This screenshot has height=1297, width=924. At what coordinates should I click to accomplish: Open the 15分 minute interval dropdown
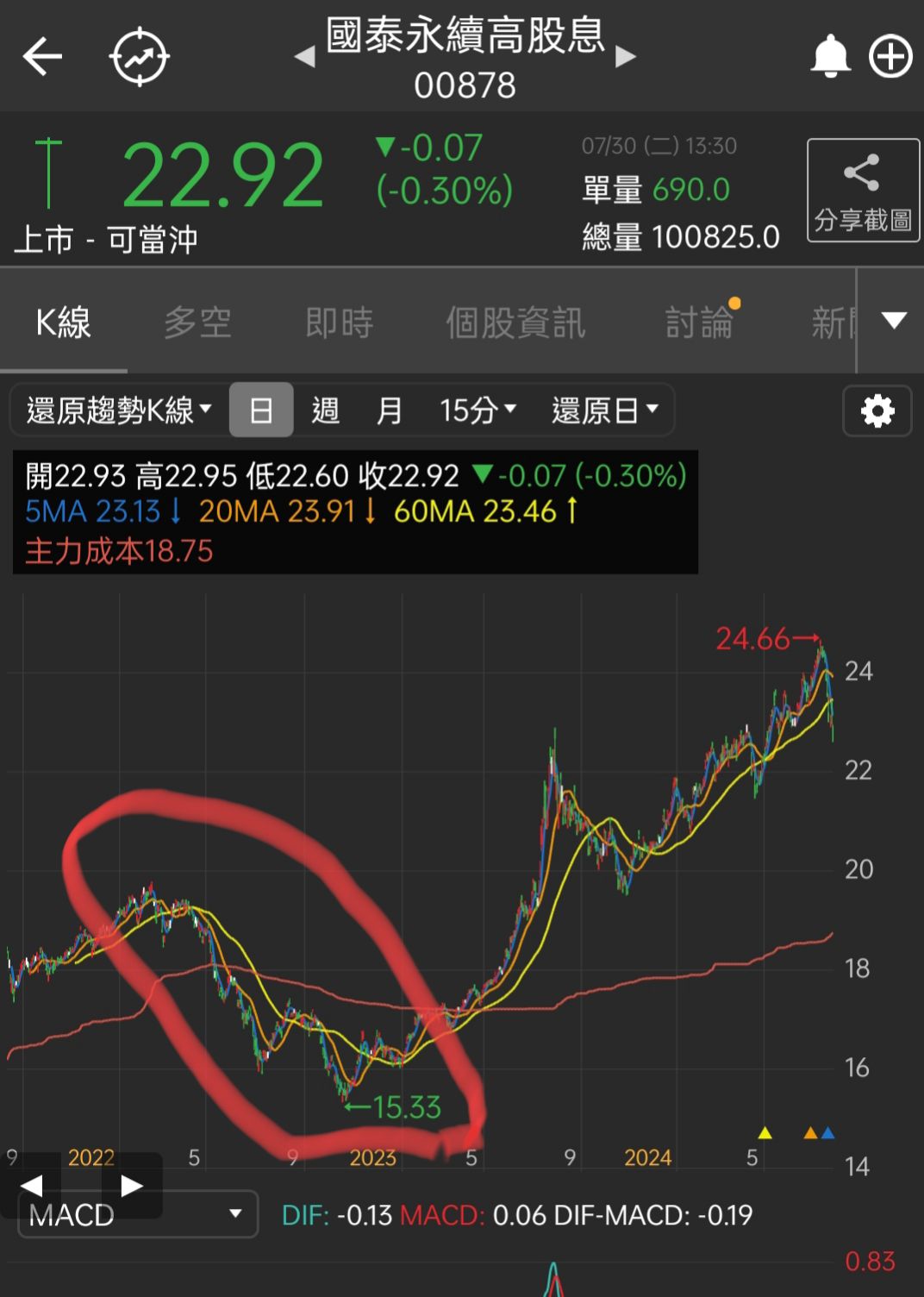click(478, 410)
